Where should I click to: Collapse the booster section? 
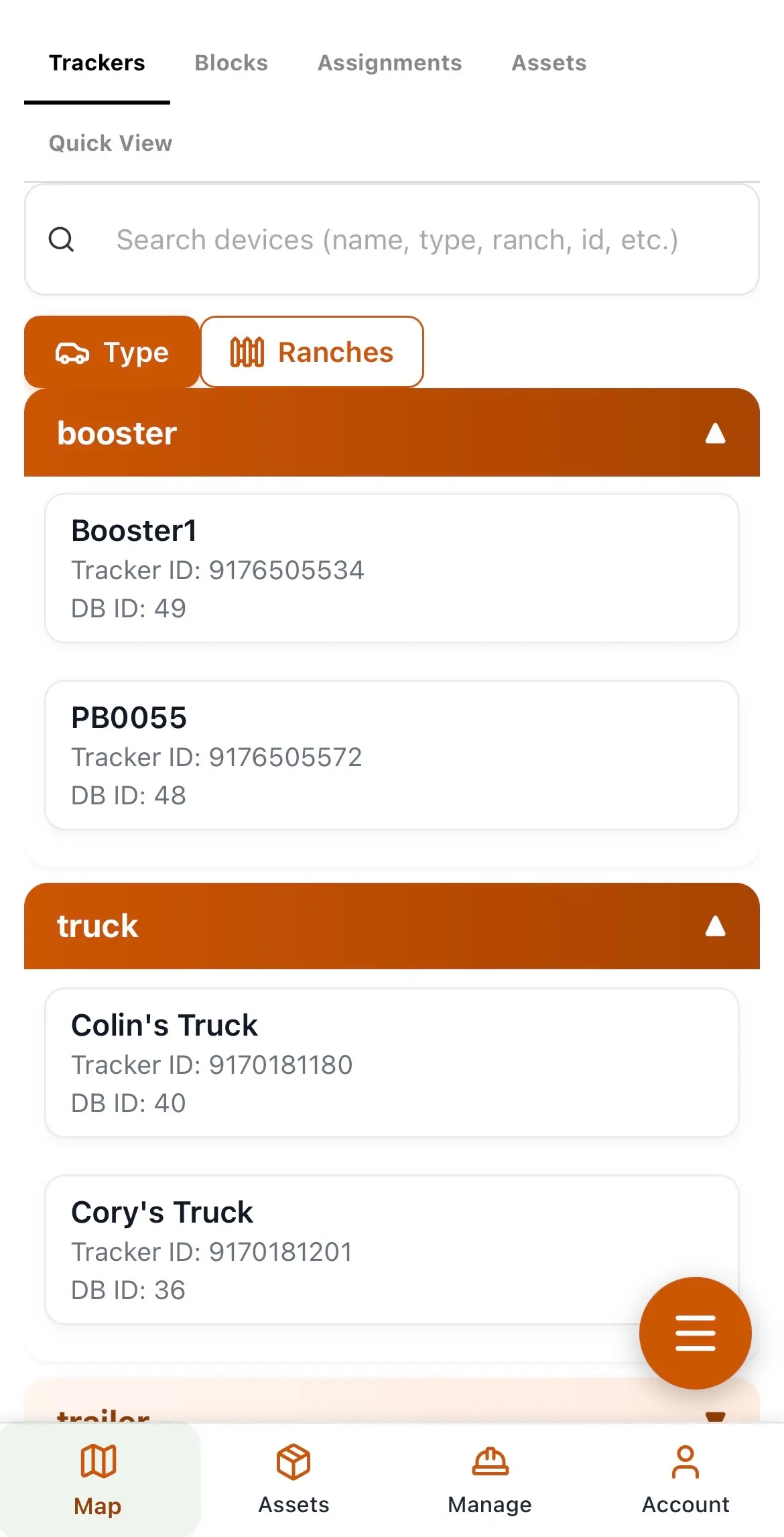point(715,434)
